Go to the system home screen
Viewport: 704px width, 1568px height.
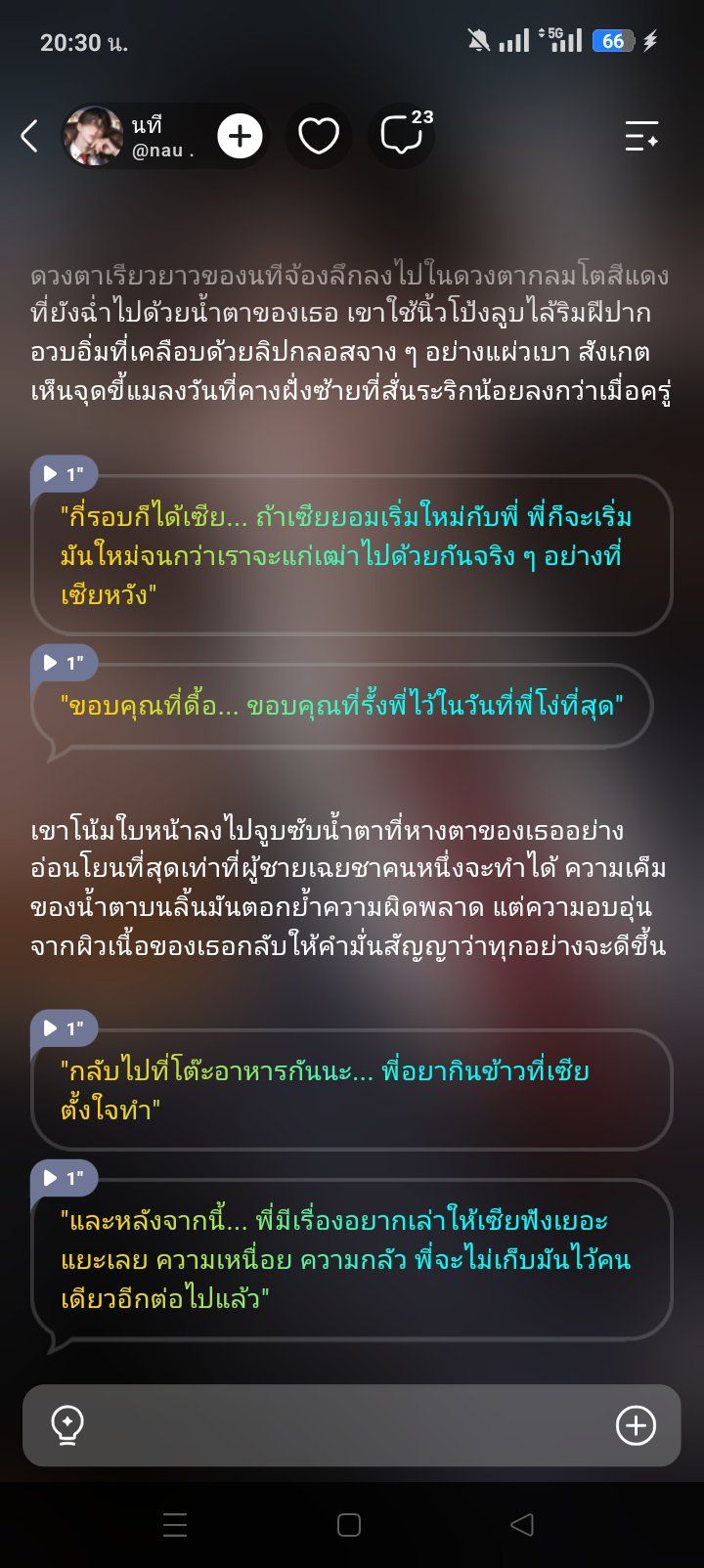click(x=349, y=1525)
